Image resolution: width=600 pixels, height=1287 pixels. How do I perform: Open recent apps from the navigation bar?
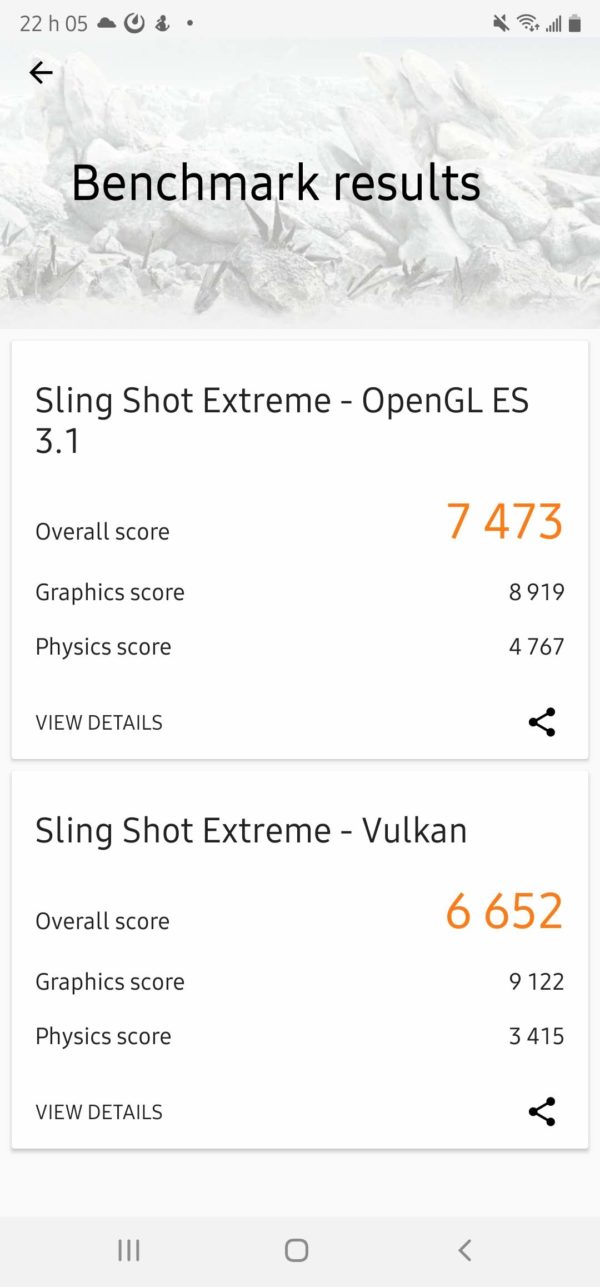pos(129,1250)
